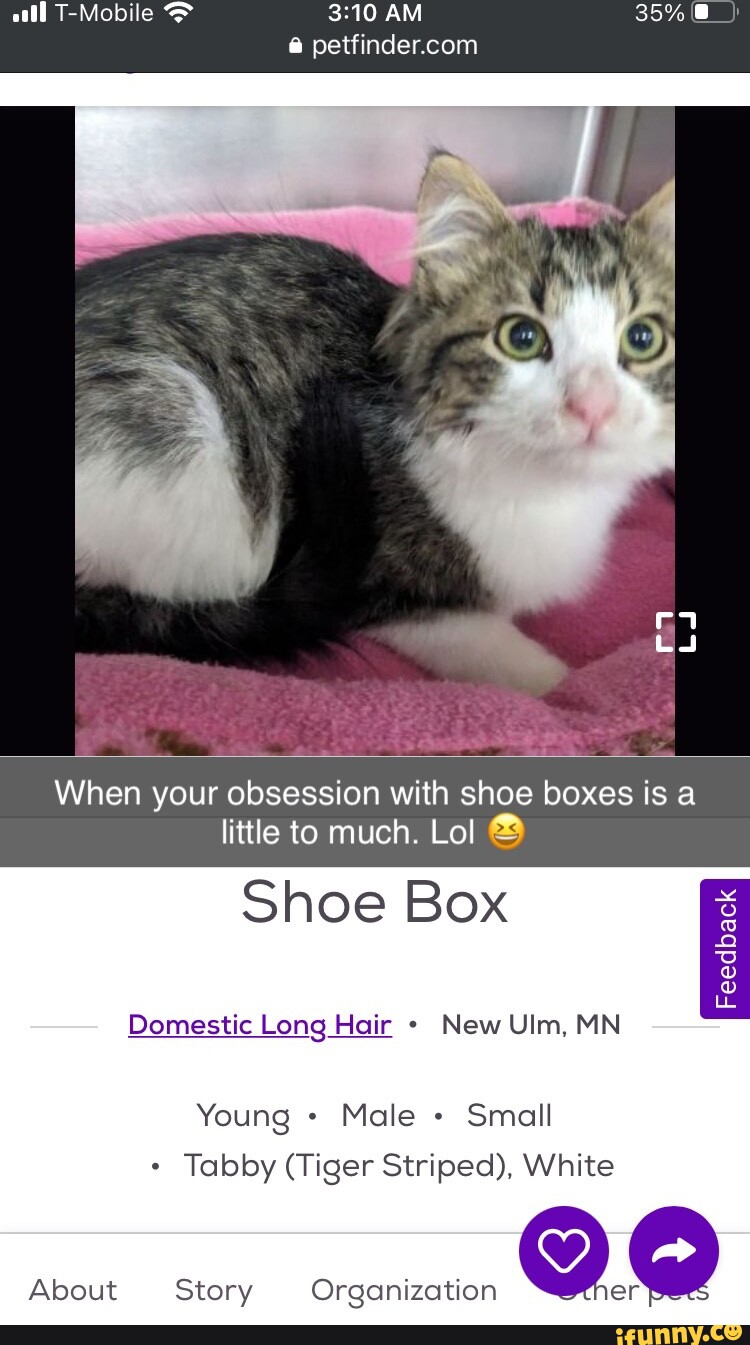750x1345 pixels.
Task: Expand the cat photo to fullscreen
Action: [675, 631]
